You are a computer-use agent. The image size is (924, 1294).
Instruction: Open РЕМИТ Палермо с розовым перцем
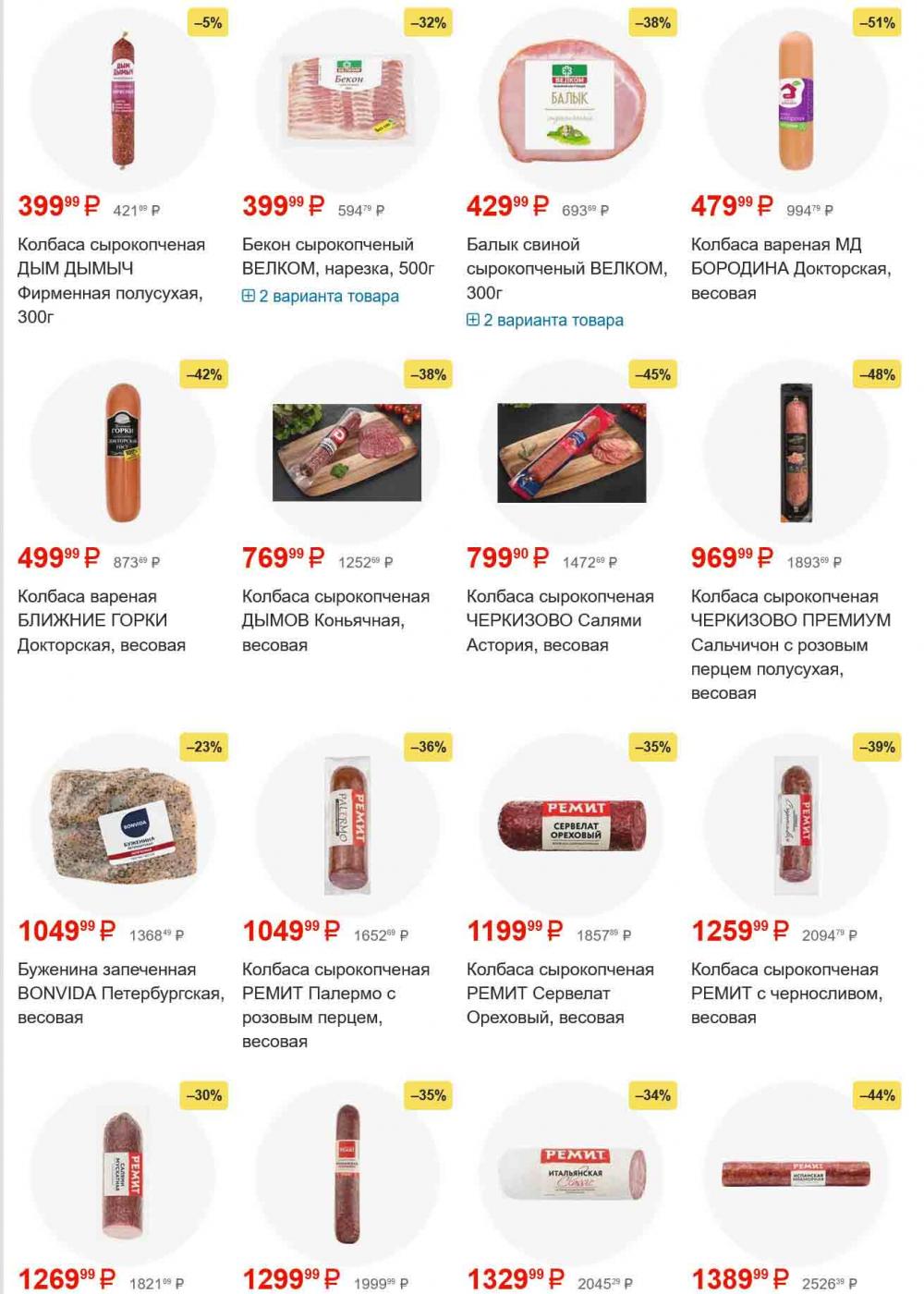[335, 1005]
